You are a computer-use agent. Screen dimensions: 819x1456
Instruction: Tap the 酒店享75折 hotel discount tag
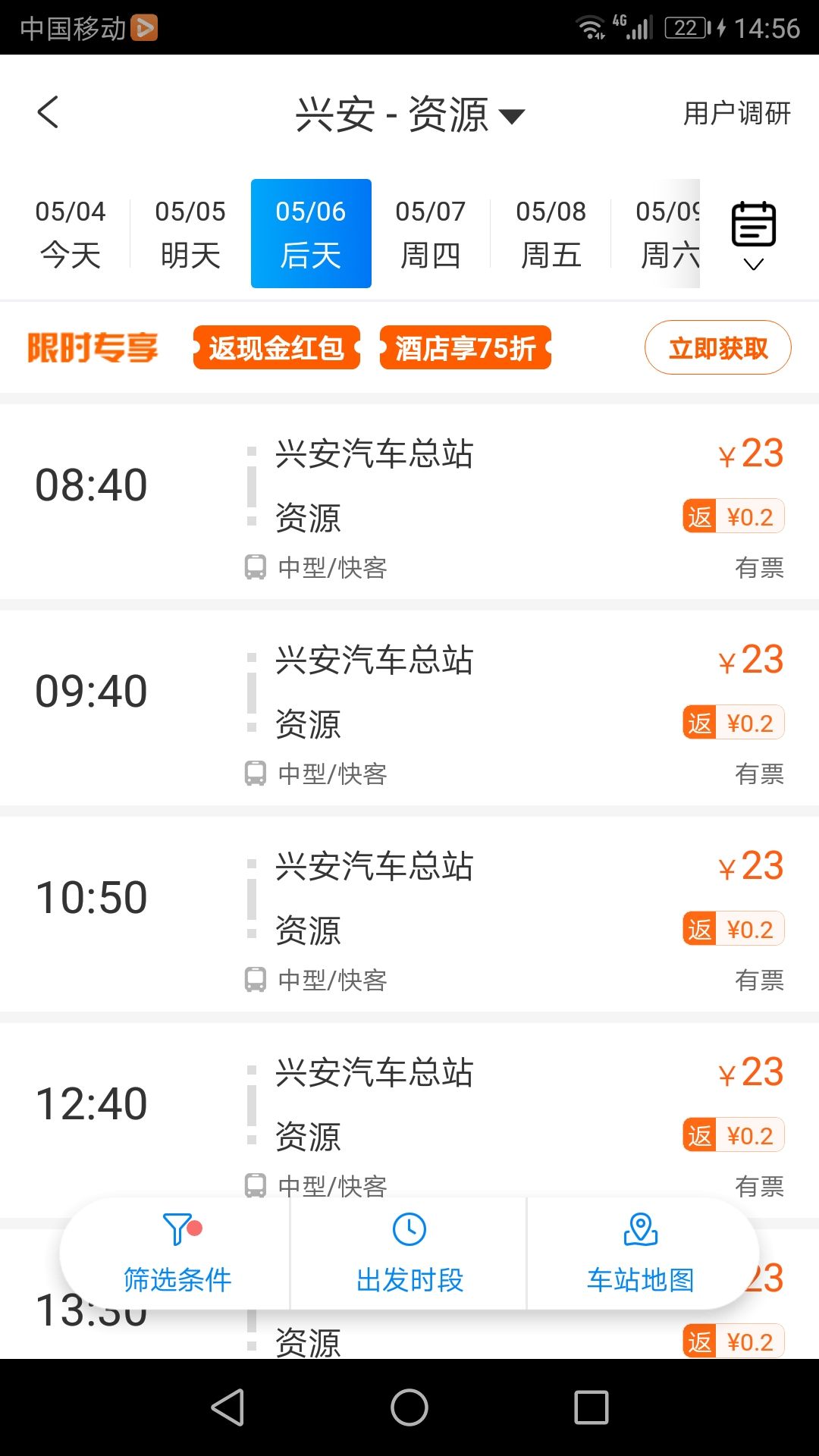pyautogui.click(x=466, y=348)
